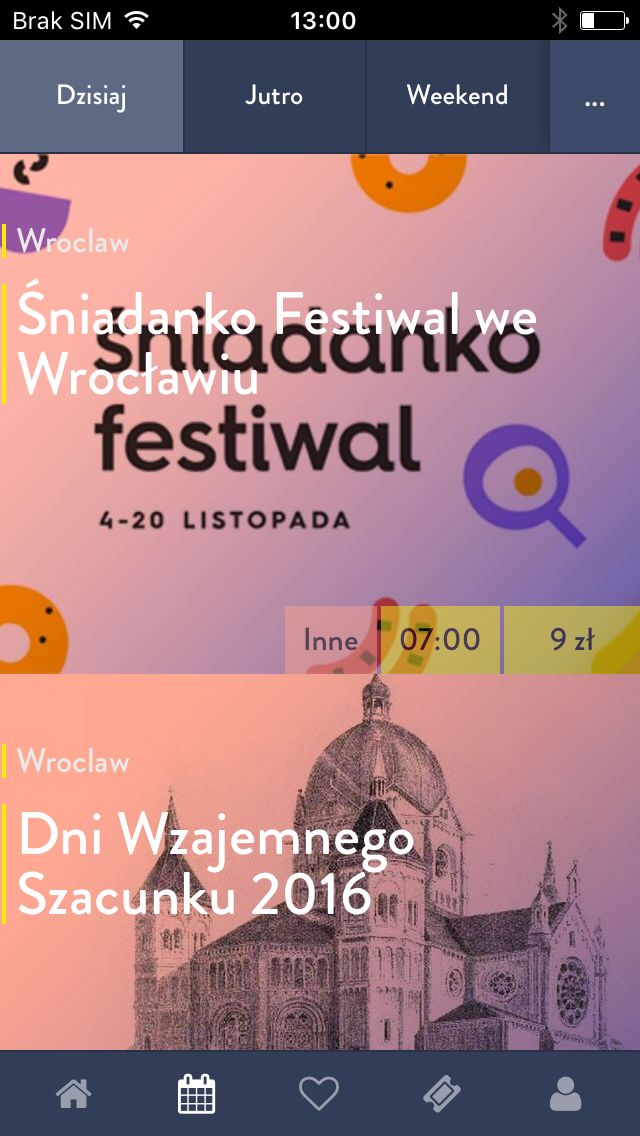This screenshot has height=1136, width=640.
Task: Open Śniadanko Festiwal we Wrocławiu event
Action: click(320, 414)
